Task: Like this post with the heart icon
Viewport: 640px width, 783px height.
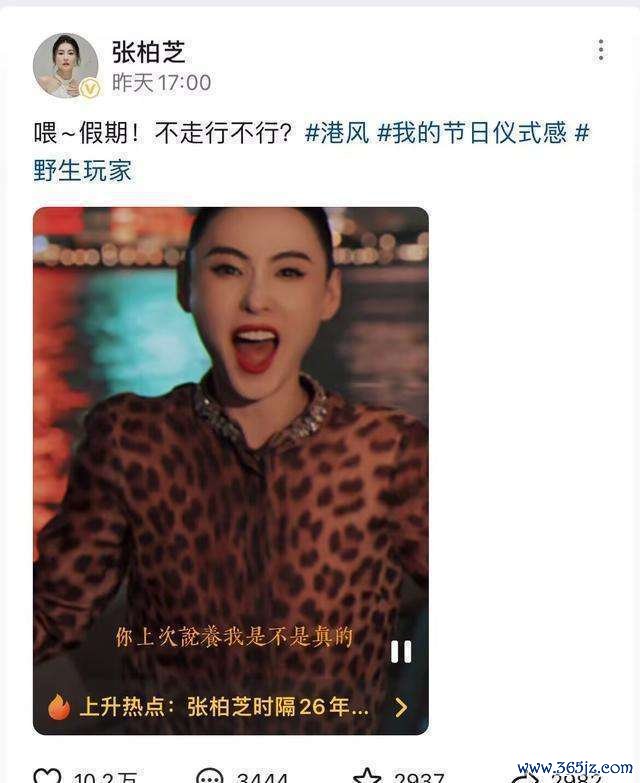Action: click(47, 776)
